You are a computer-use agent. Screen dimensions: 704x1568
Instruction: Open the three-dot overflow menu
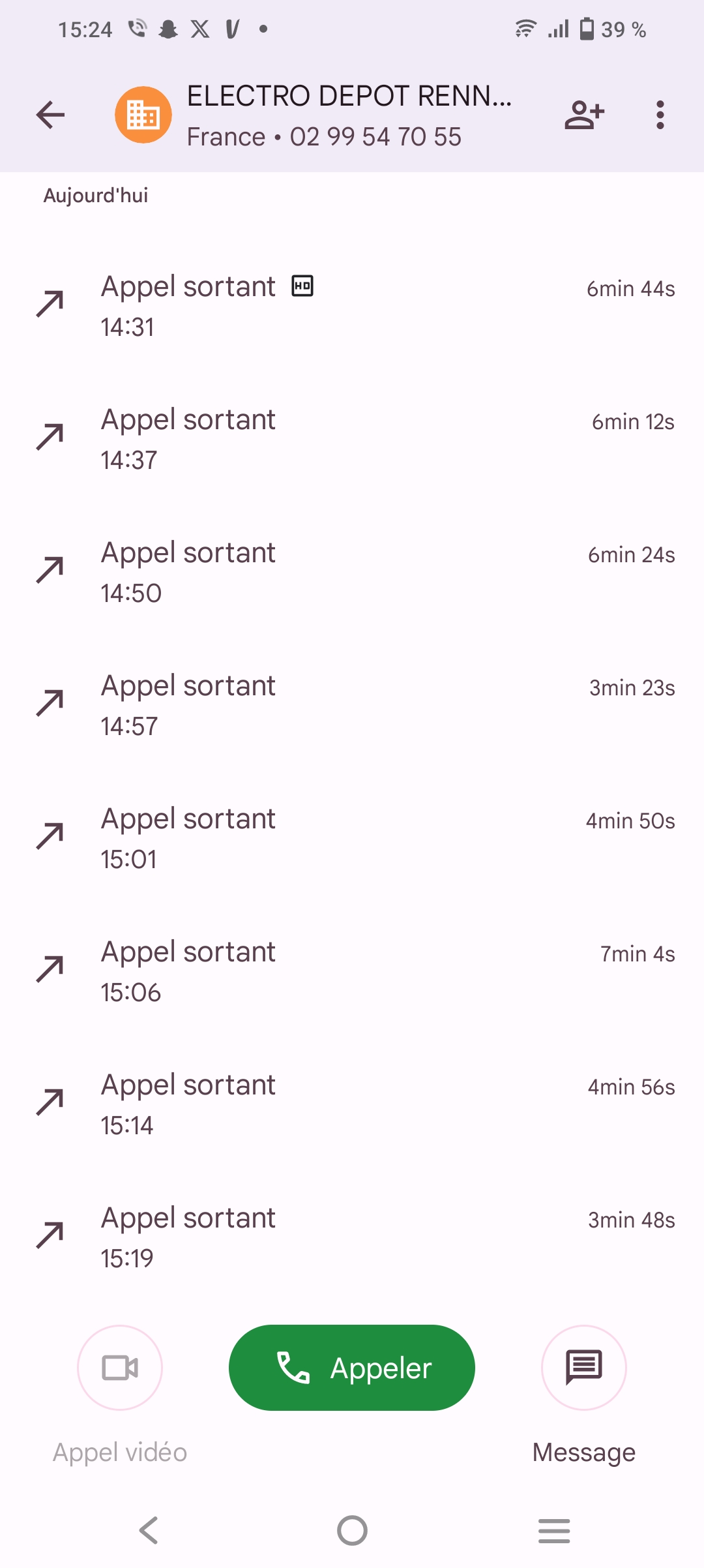coord(660,115)
